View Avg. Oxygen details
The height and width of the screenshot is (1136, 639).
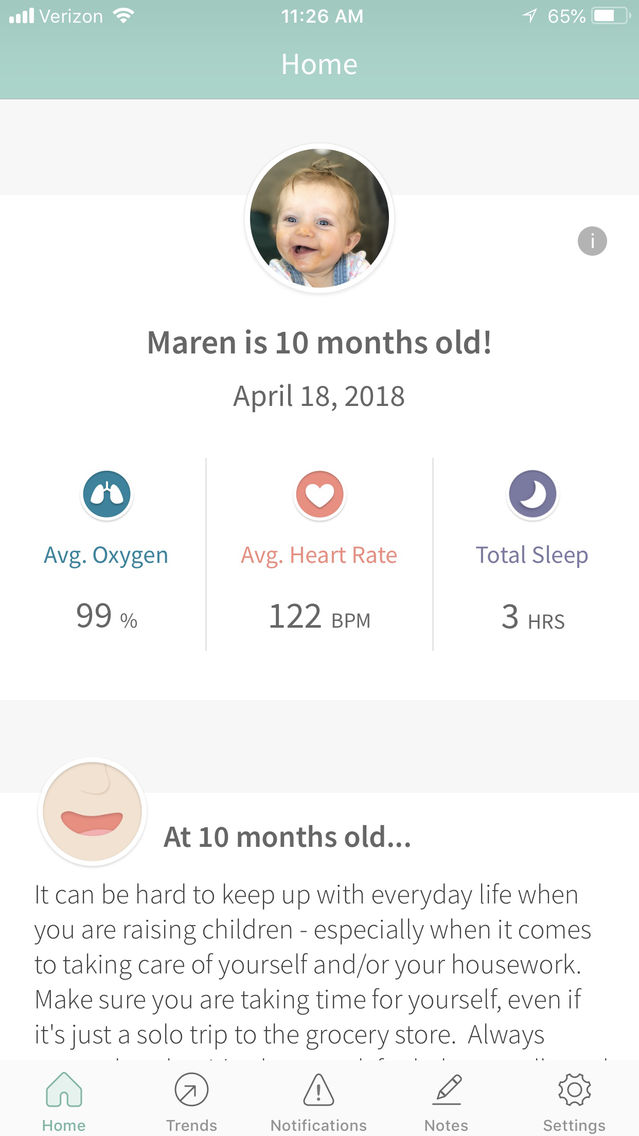click(x=106, y=554)
